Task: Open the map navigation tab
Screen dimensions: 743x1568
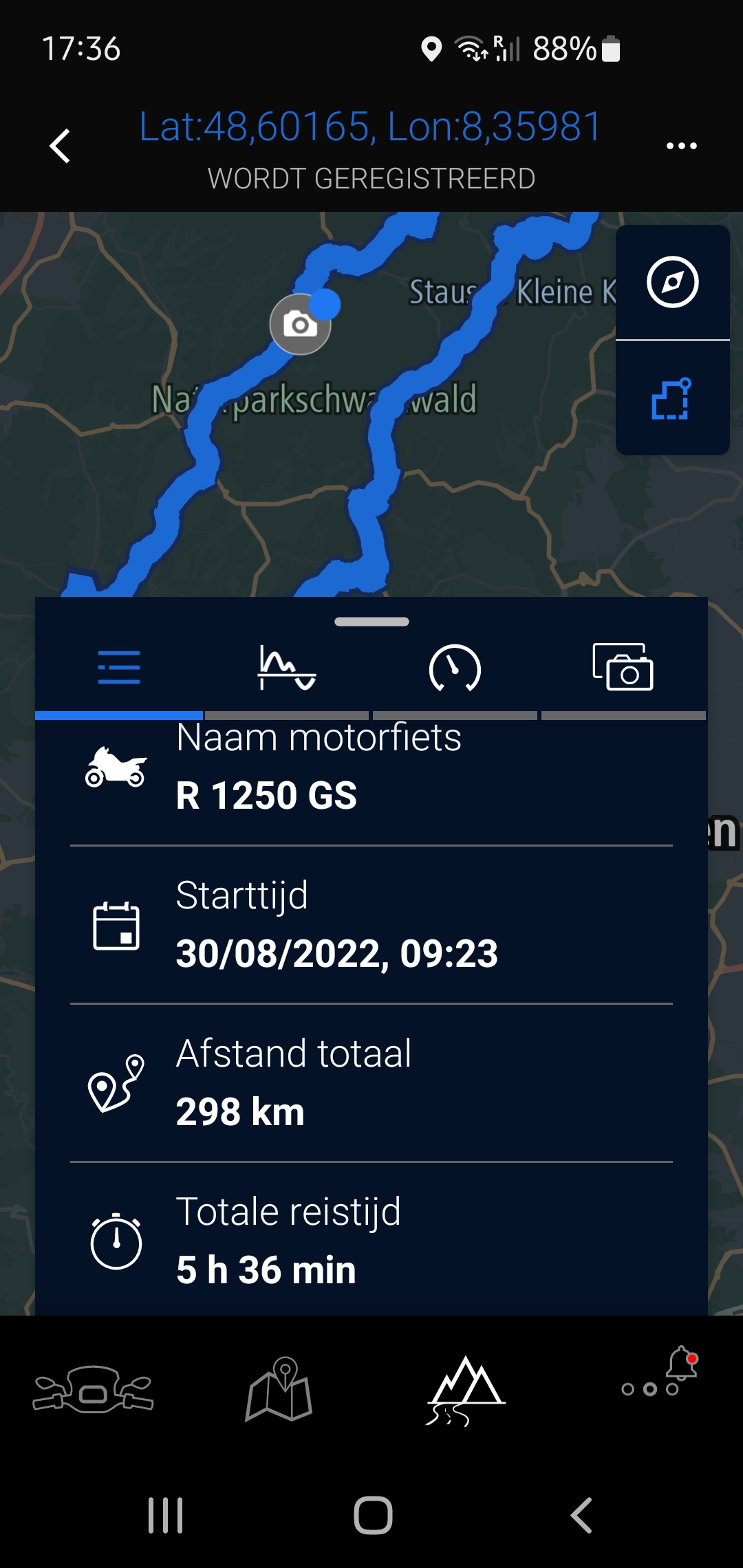Action: [x=279, y=1389]
